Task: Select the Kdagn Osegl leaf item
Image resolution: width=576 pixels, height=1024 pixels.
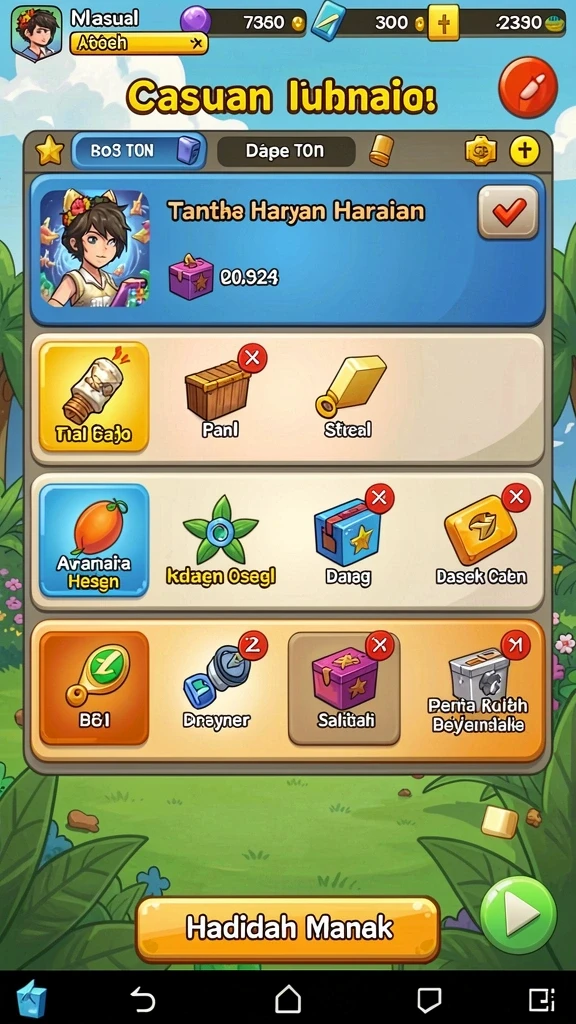Action: [221, 540]
